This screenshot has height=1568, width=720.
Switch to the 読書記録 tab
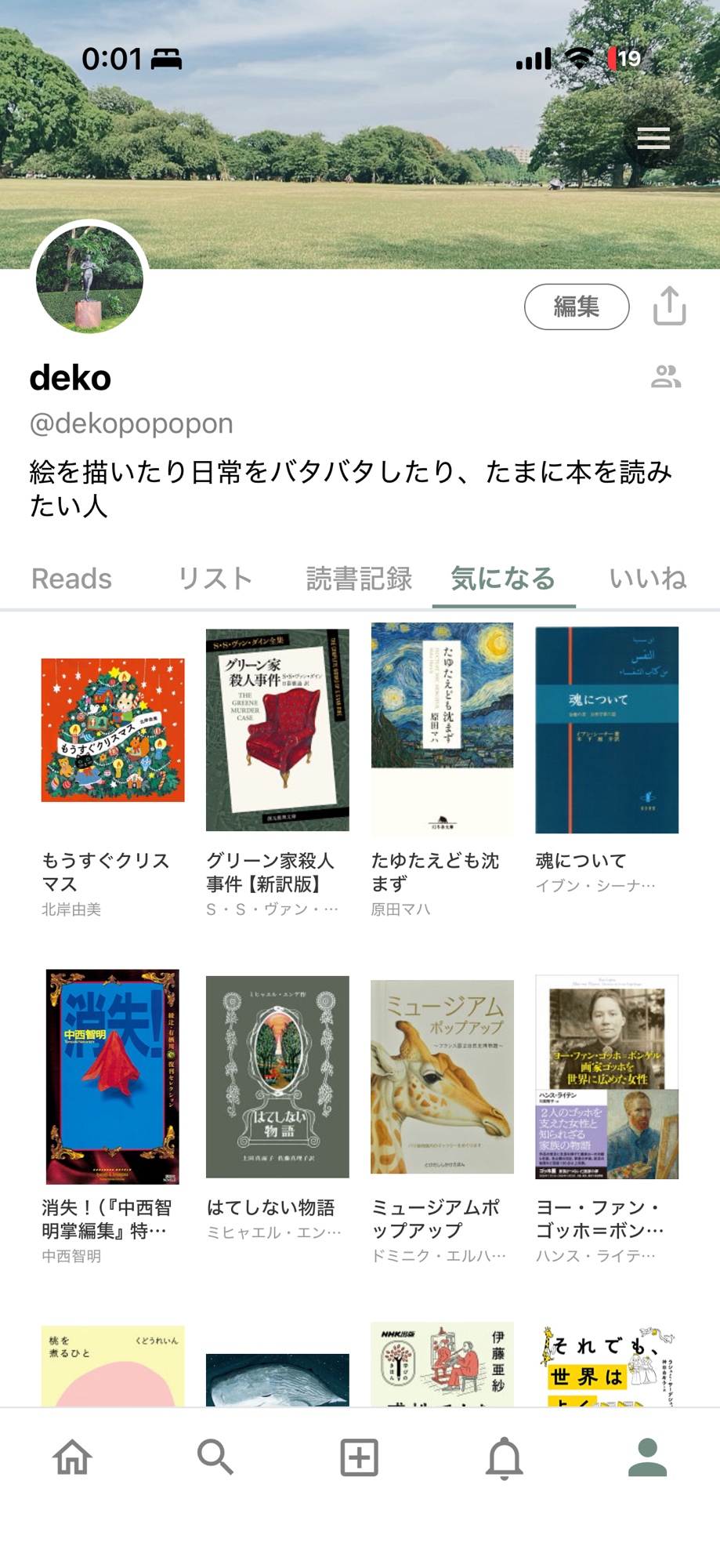point(359,579)
